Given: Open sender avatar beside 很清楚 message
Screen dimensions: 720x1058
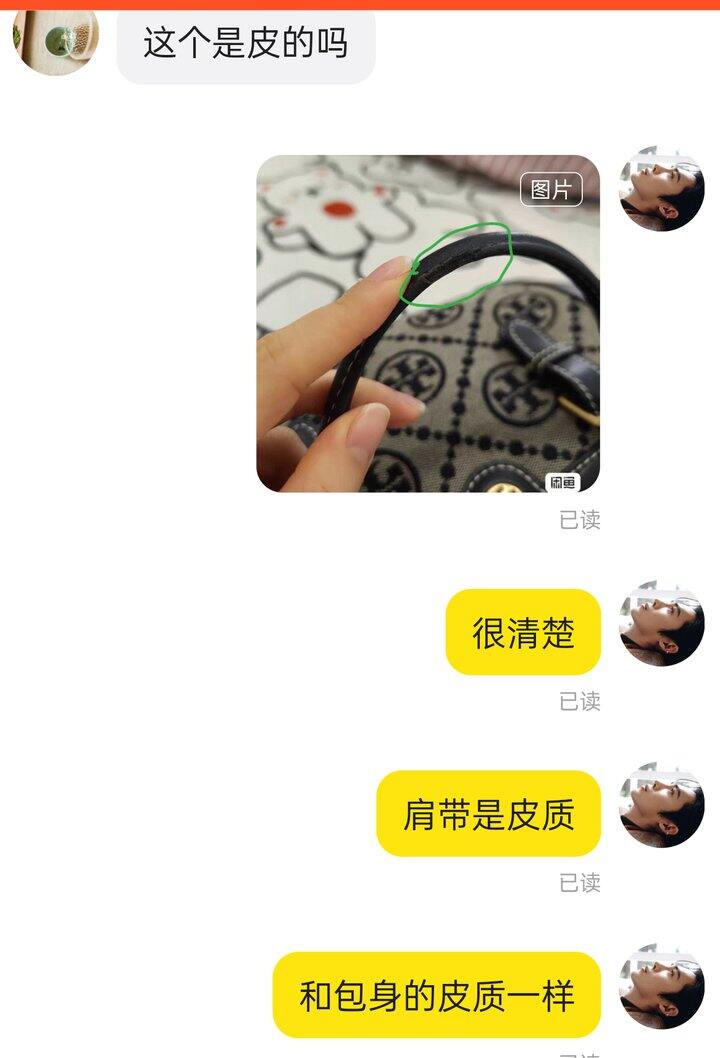Looking at the screenshot, I should click(x=661, y=623).
